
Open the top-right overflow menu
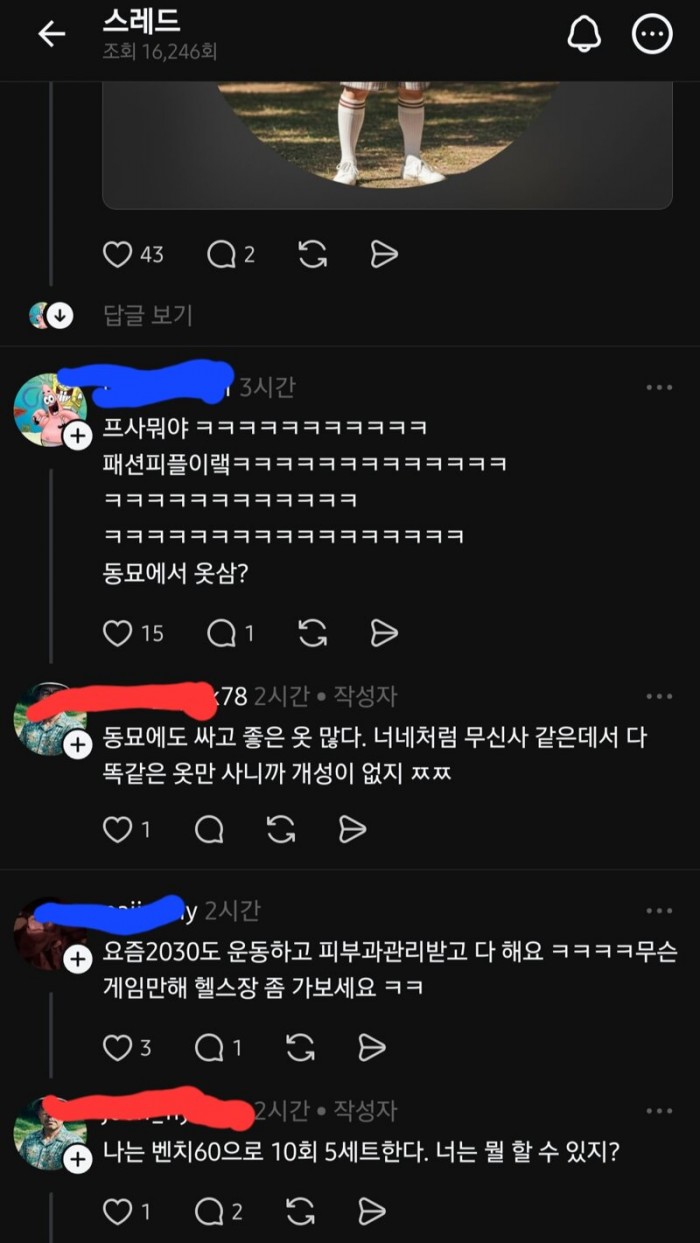coord(652,35)
